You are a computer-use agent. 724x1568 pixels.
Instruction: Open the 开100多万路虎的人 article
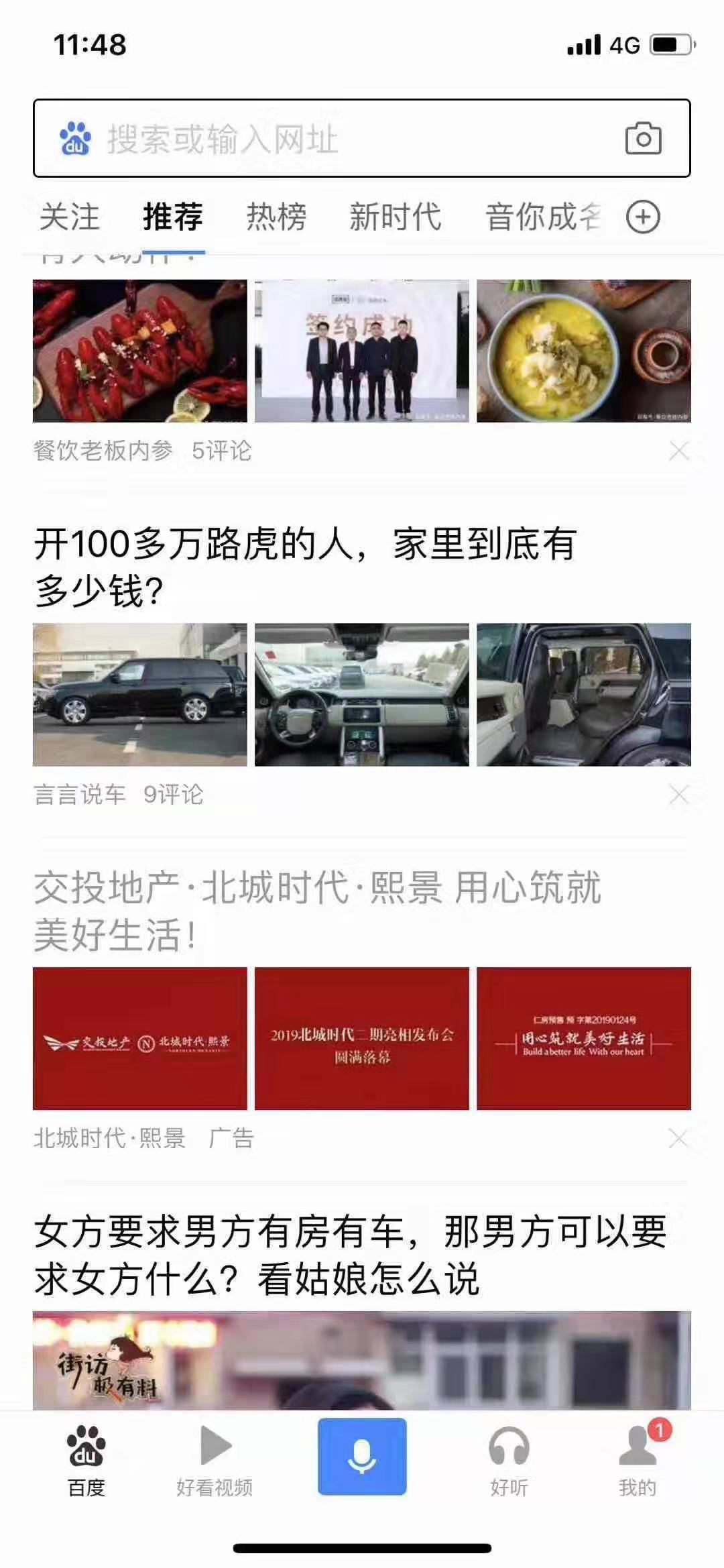(305, 567)
